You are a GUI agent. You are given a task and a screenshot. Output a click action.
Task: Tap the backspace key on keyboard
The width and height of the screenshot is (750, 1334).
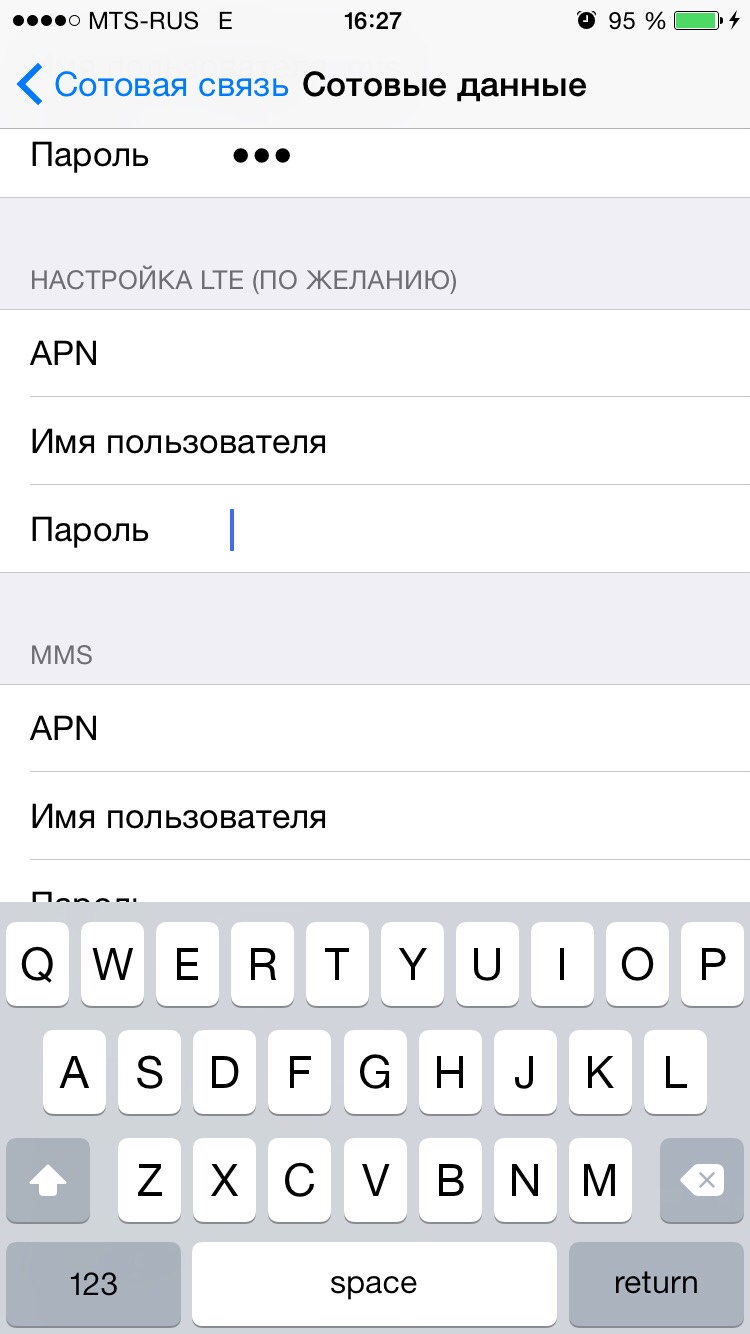tap(701, 1181)
